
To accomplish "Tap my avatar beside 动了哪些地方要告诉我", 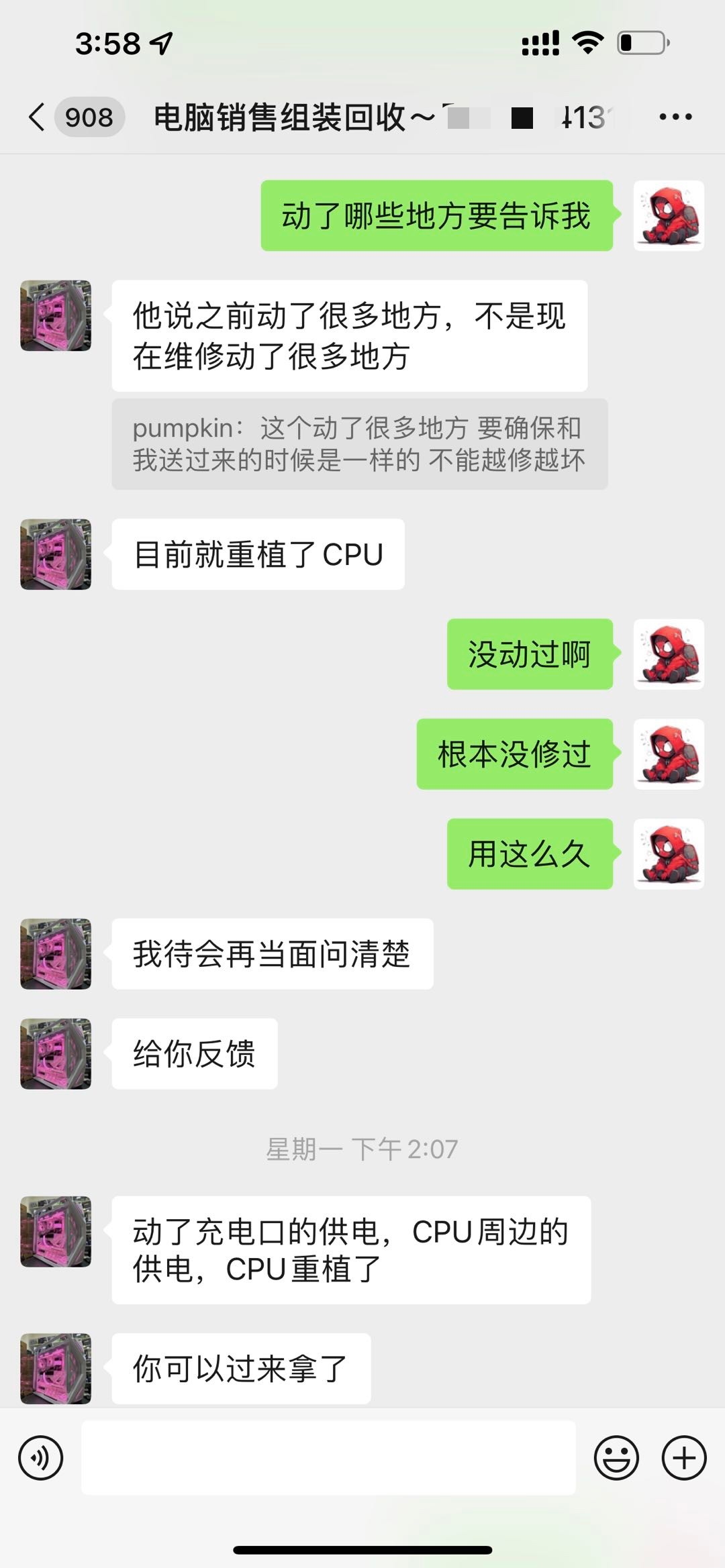I will (x=669, y=215).
